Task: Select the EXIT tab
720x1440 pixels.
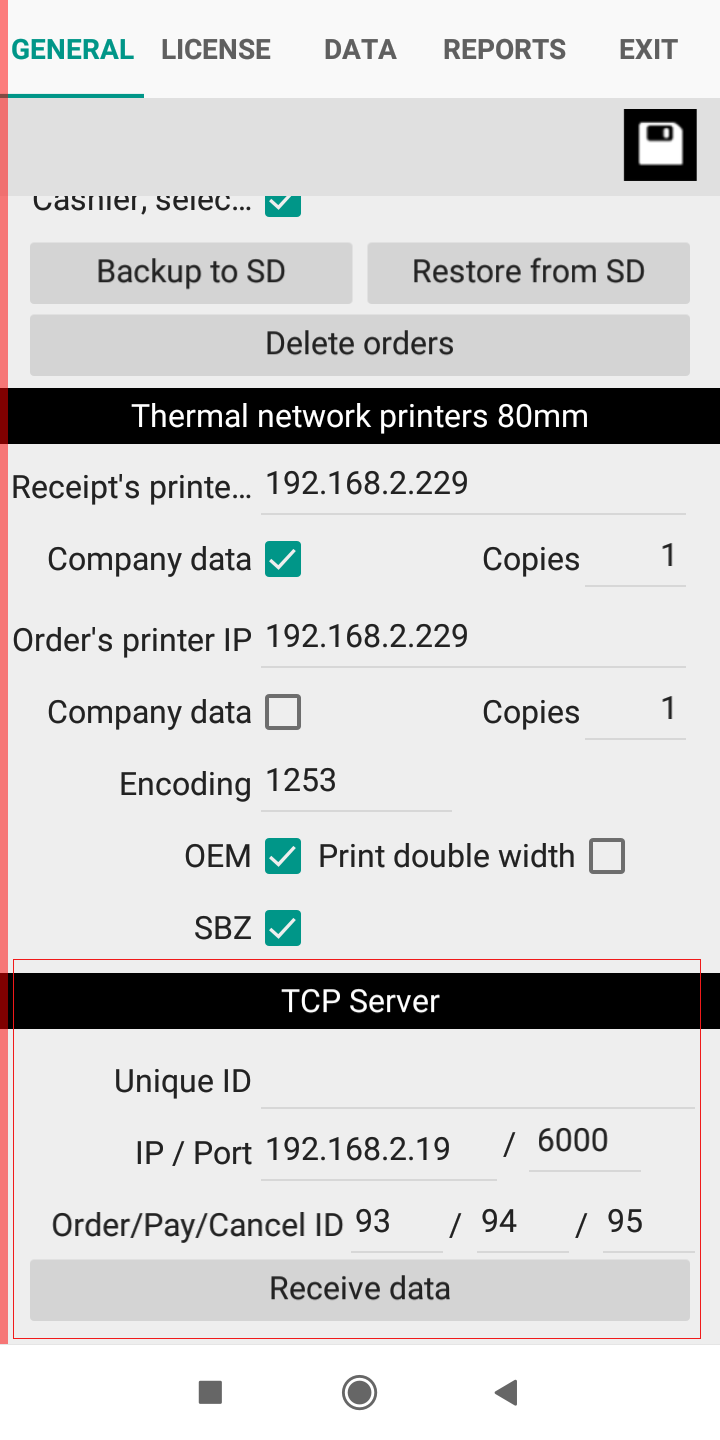Action: click(648, 49)
